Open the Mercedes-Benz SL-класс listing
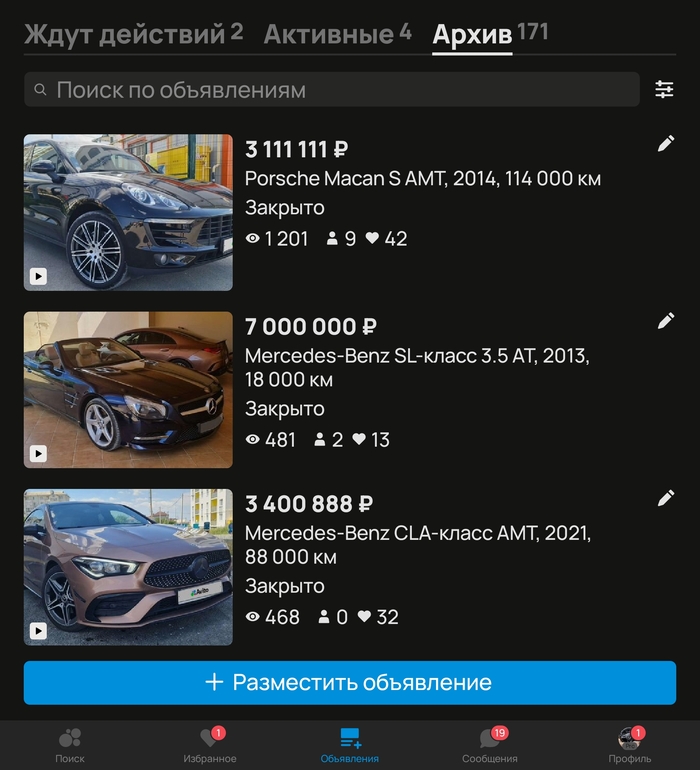This screenshot has height=770, width=700. tap(416, 368)
